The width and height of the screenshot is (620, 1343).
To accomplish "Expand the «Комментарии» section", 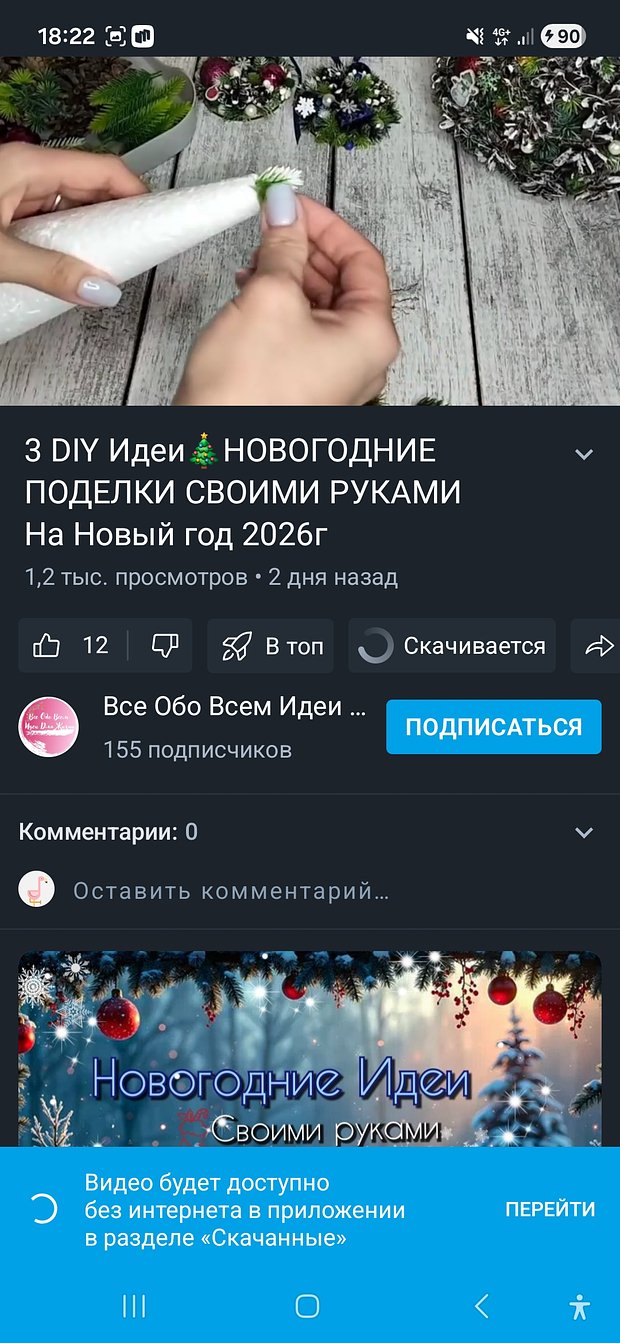I will [584, 832].
